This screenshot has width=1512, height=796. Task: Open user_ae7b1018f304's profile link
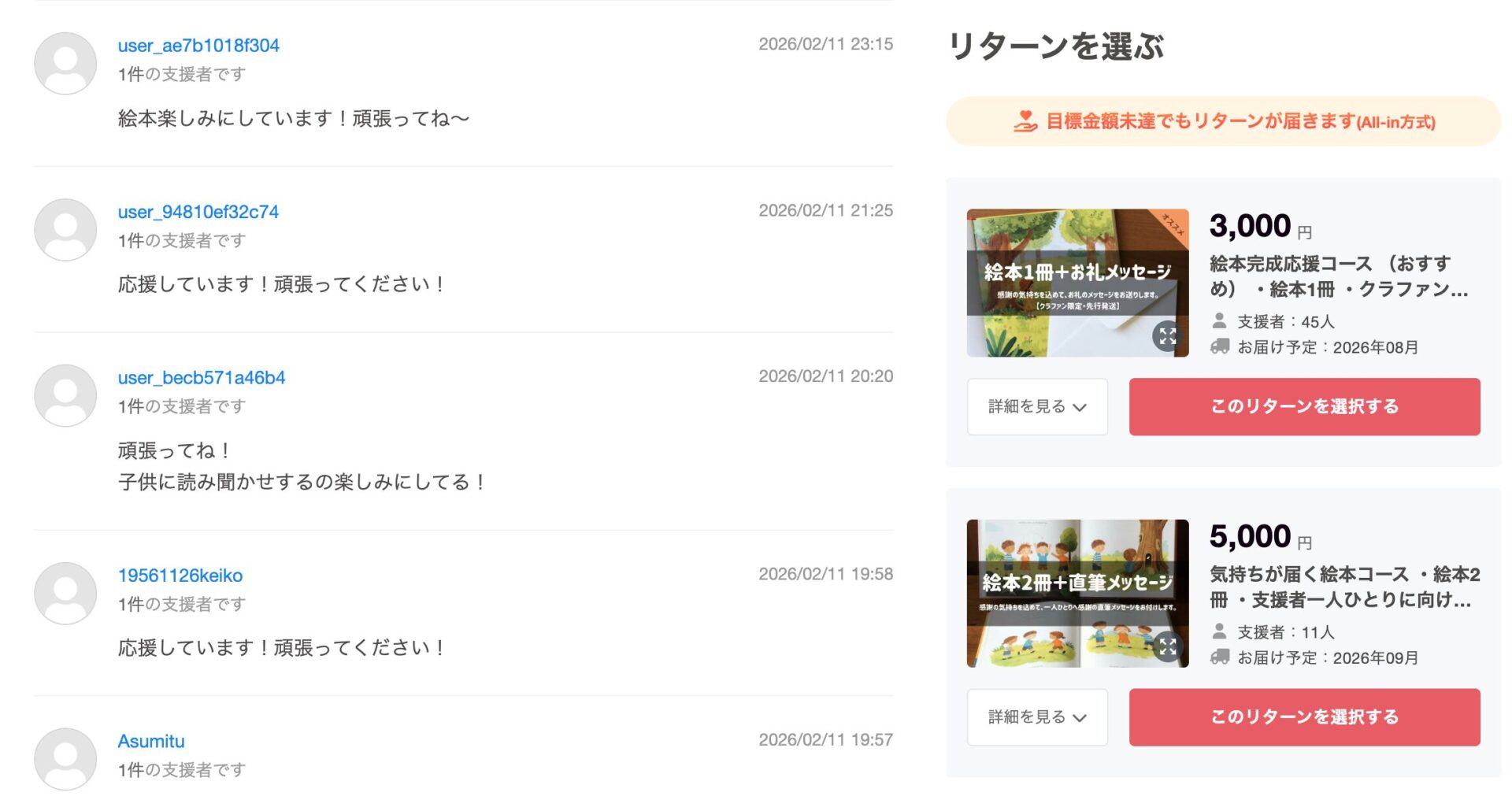[x=198, y=46]
